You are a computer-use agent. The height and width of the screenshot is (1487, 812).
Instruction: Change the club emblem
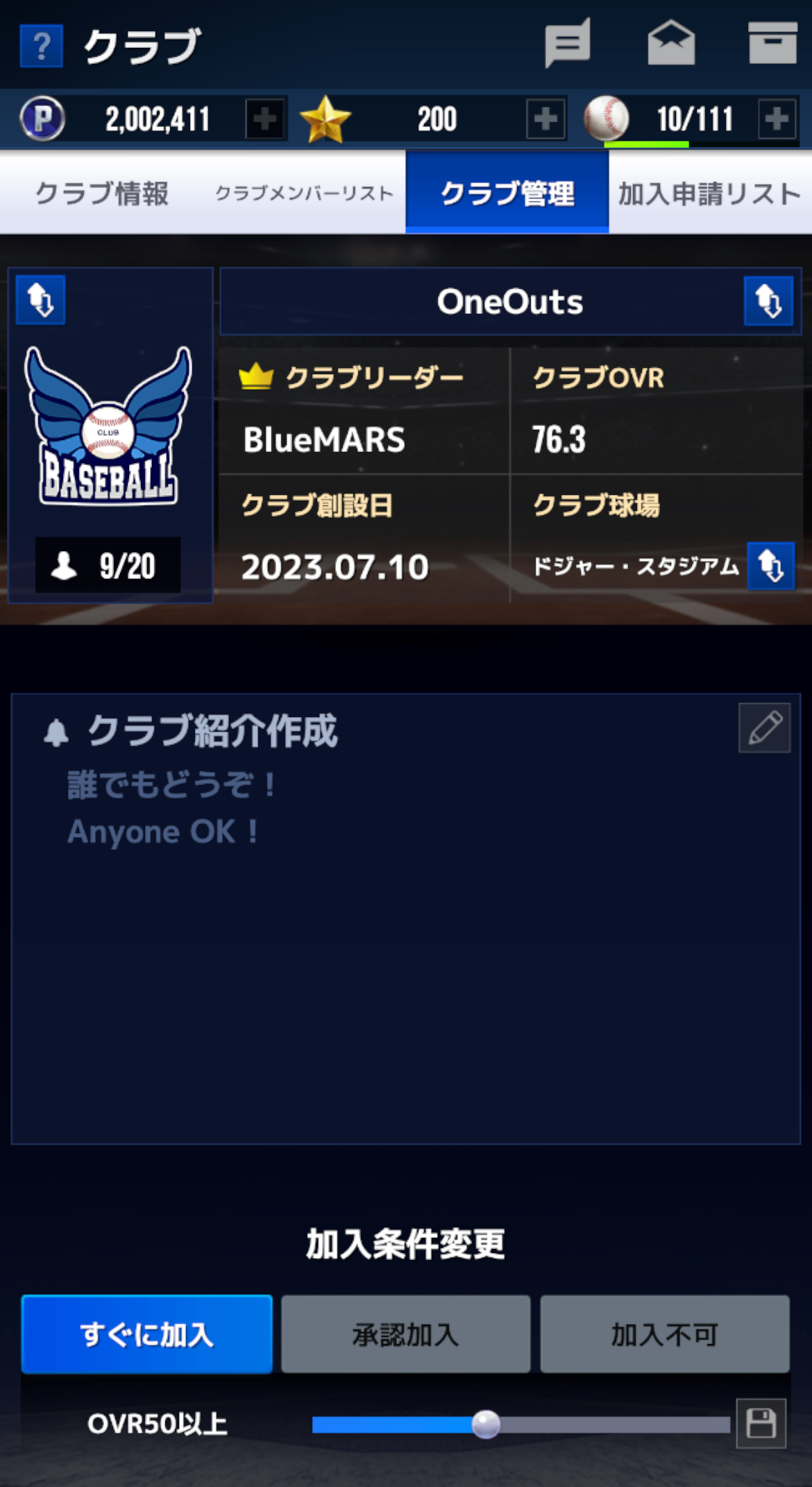(x=41, y=300)
